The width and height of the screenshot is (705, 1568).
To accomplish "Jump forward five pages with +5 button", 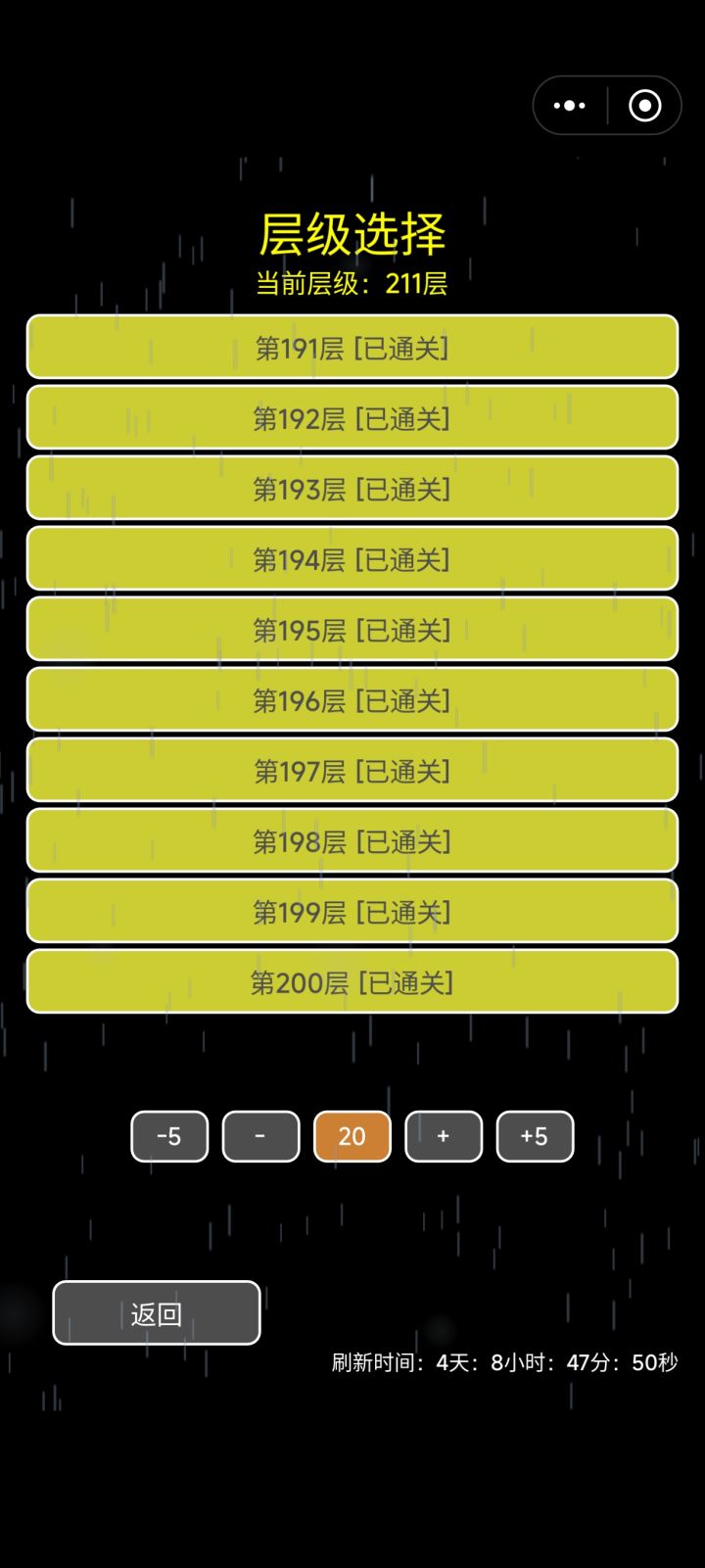I will tap(535, 1136).
